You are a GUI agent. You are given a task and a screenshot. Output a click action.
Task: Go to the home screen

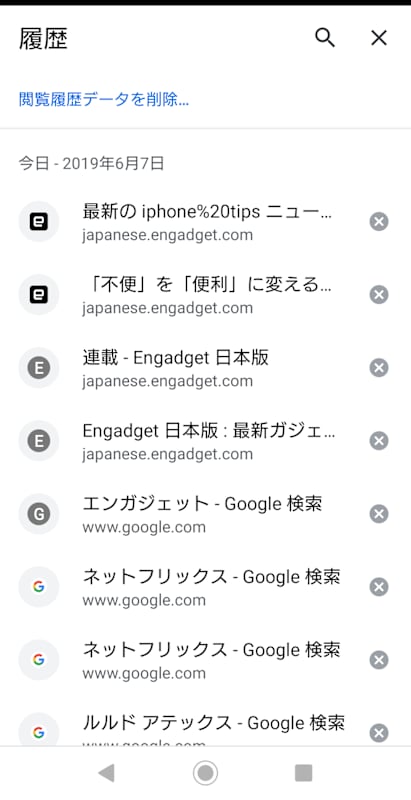click(x=206, y=773)
